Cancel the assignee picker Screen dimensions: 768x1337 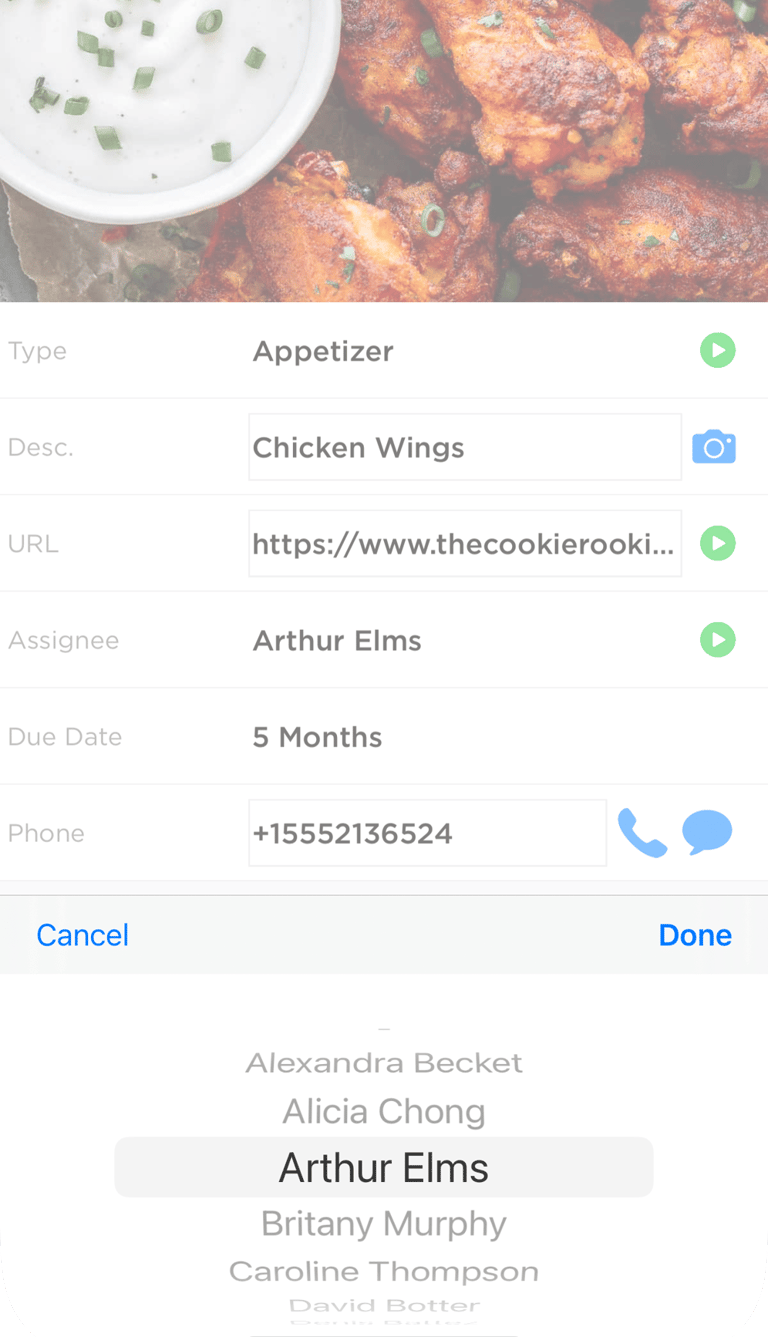click(83, 935)
